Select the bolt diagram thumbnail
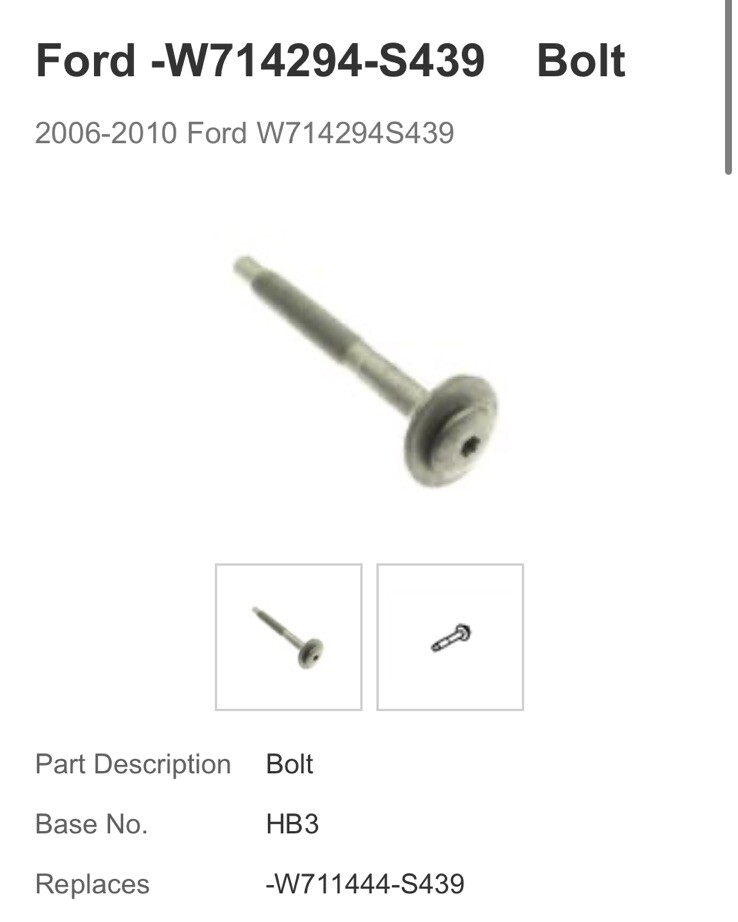The width and height of the screenshot is (738, 922). point(450,637)
